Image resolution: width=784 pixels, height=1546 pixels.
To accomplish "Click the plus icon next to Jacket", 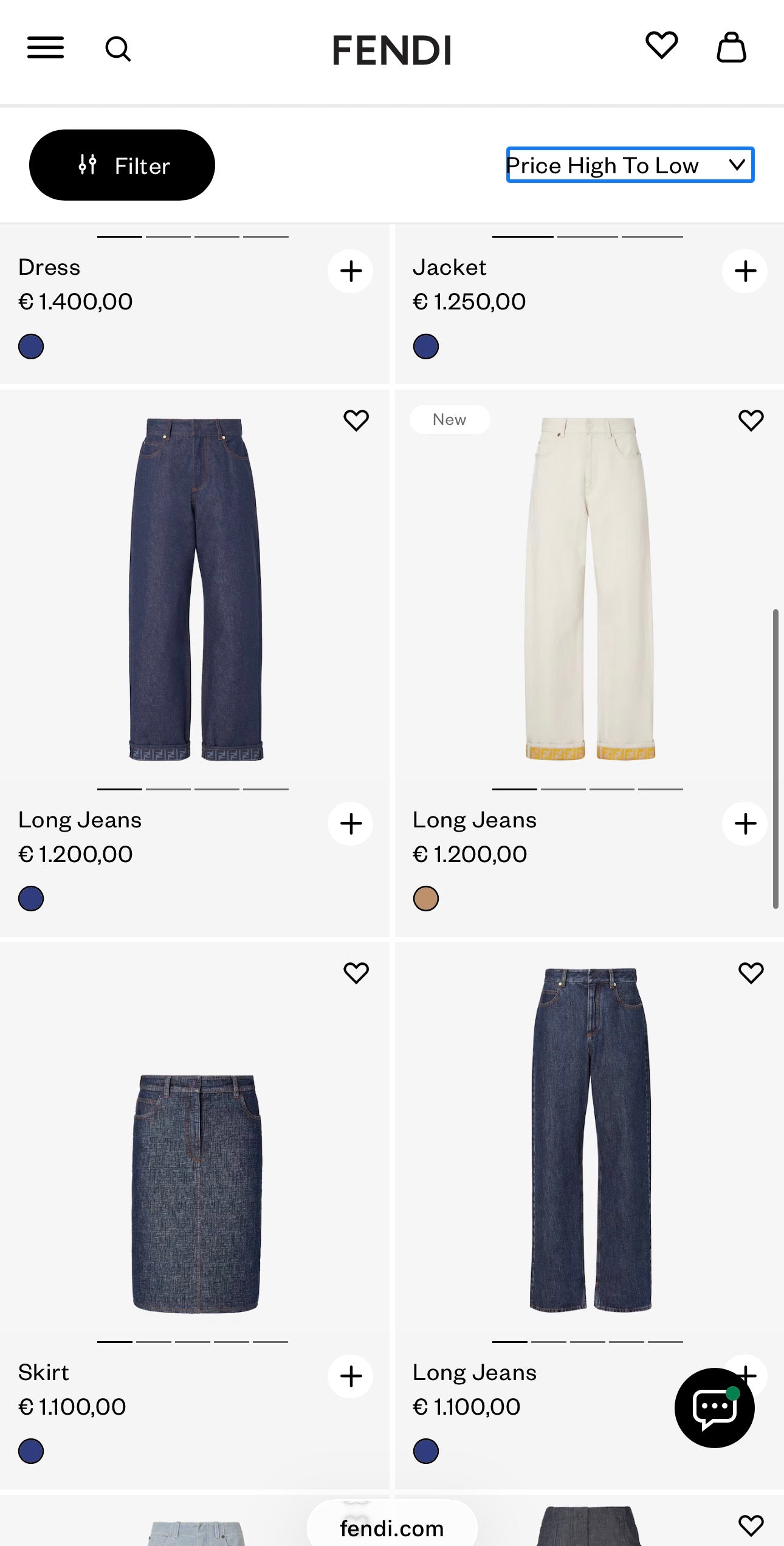I will pos(744,271).
